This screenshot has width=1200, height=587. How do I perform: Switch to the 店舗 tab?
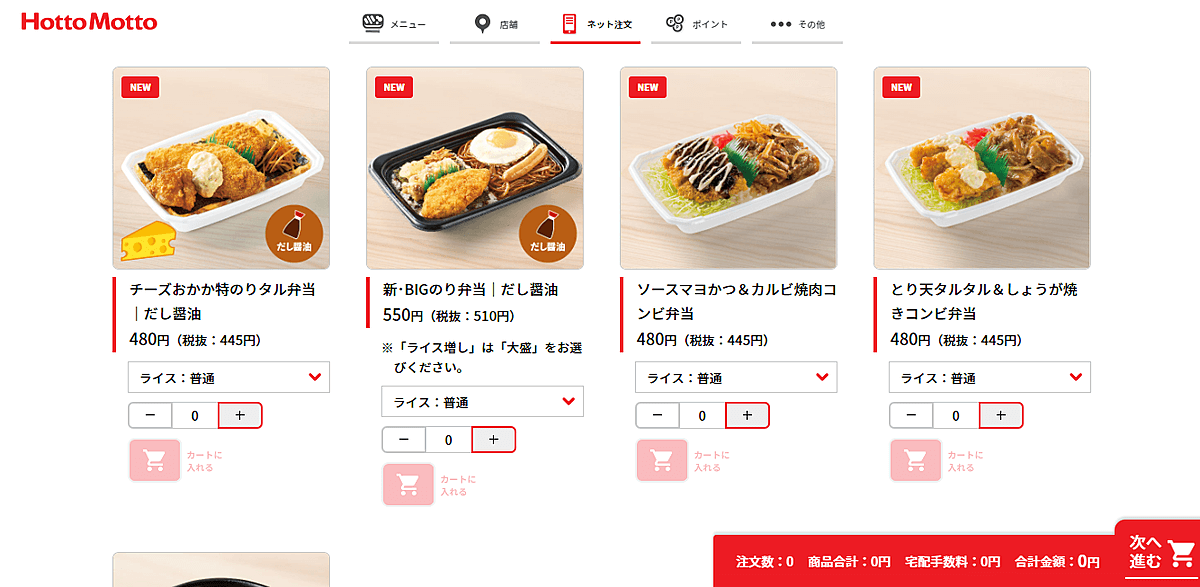pos(495,24)
